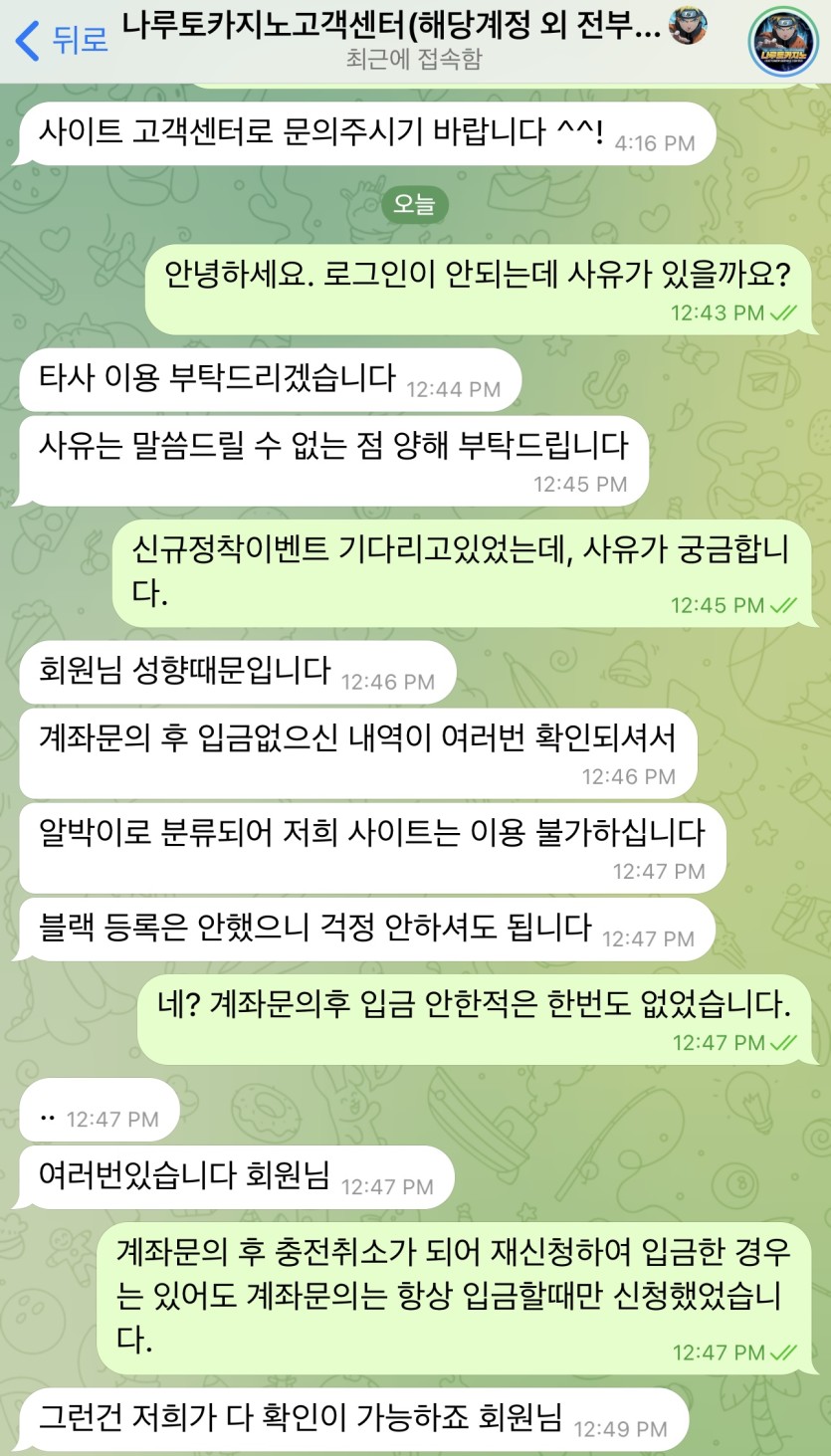Go back using the 뒤로 button

tap(60, 40)
